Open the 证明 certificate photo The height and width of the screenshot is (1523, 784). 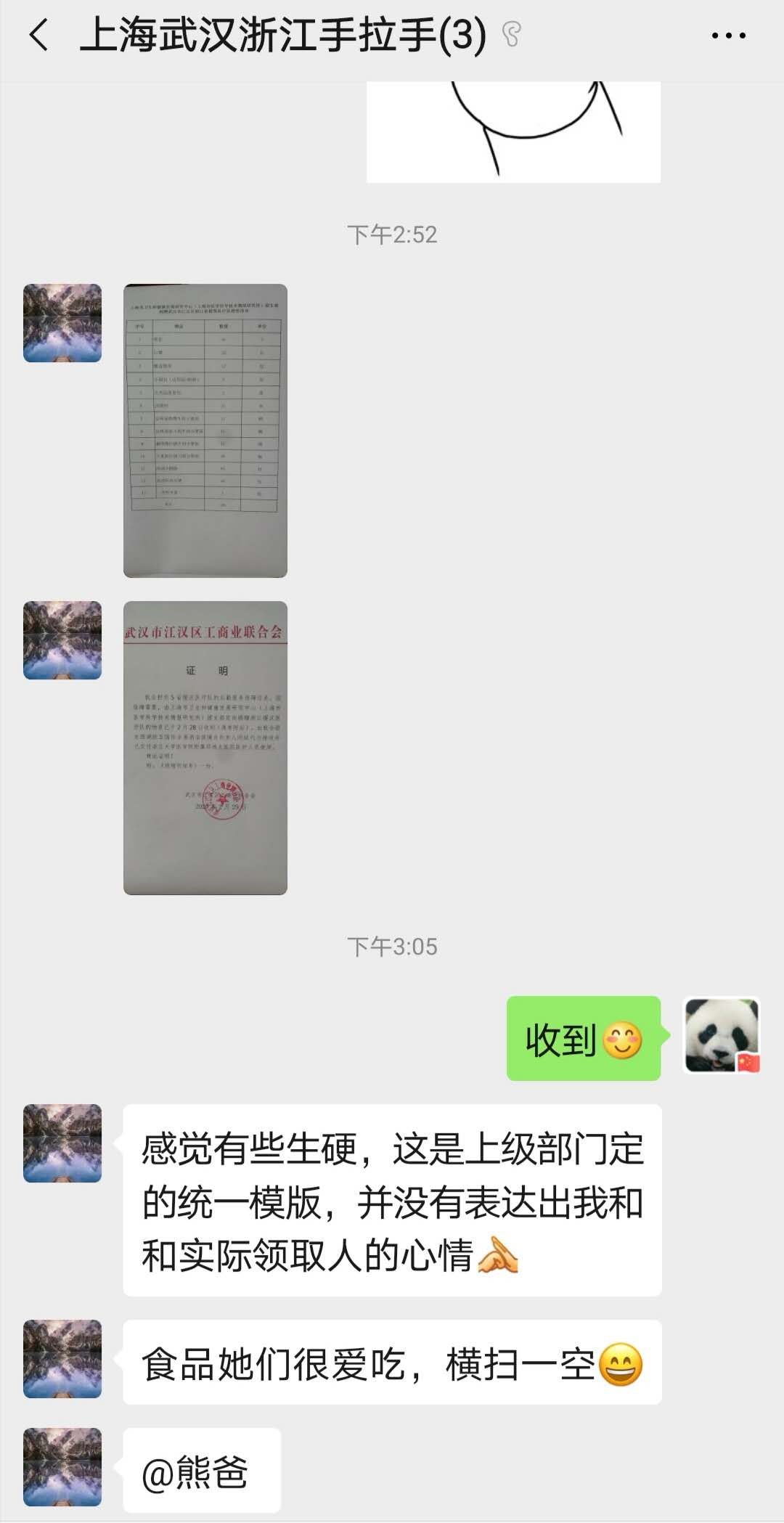[x=205, y=748]
